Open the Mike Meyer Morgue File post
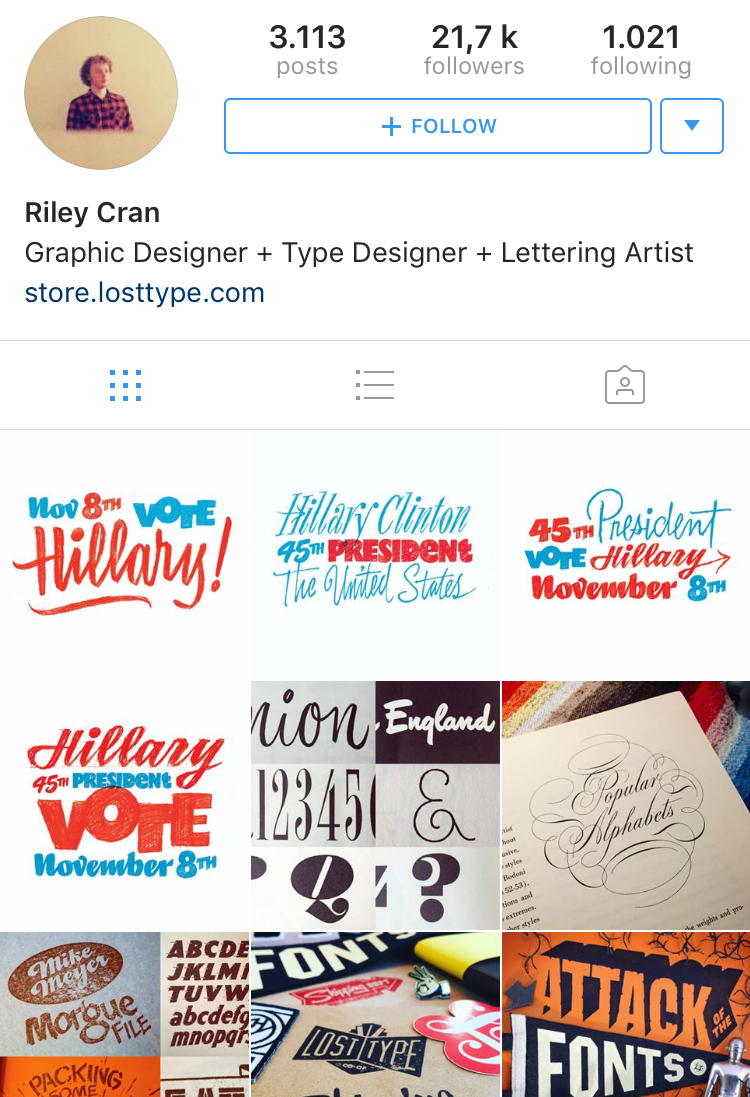The image size is (750, 1097). click(x=124, y=1015)
